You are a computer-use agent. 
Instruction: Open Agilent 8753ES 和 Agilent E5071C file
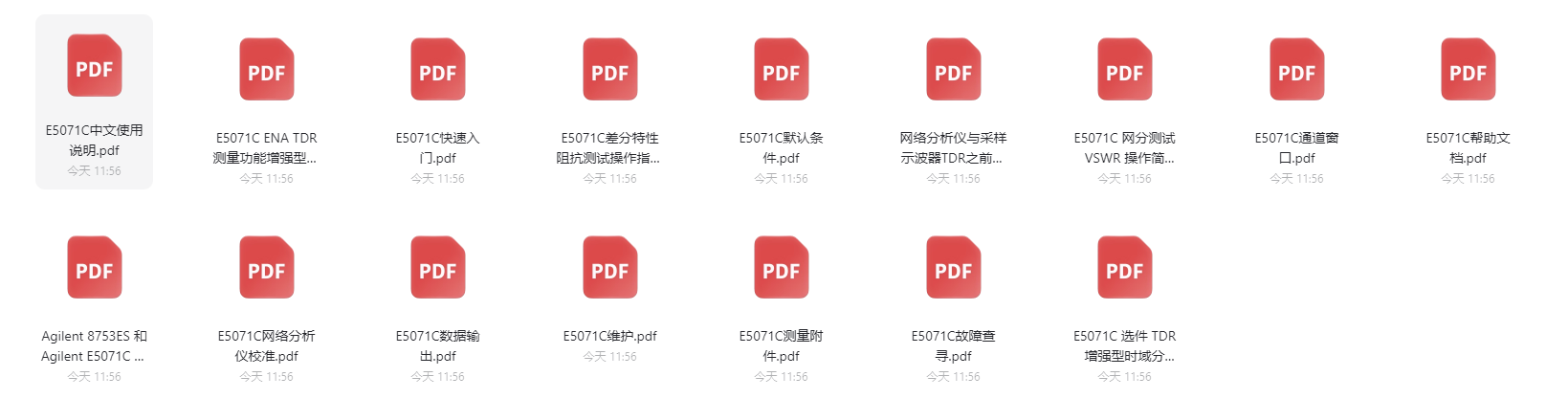(x=94, y=269)
